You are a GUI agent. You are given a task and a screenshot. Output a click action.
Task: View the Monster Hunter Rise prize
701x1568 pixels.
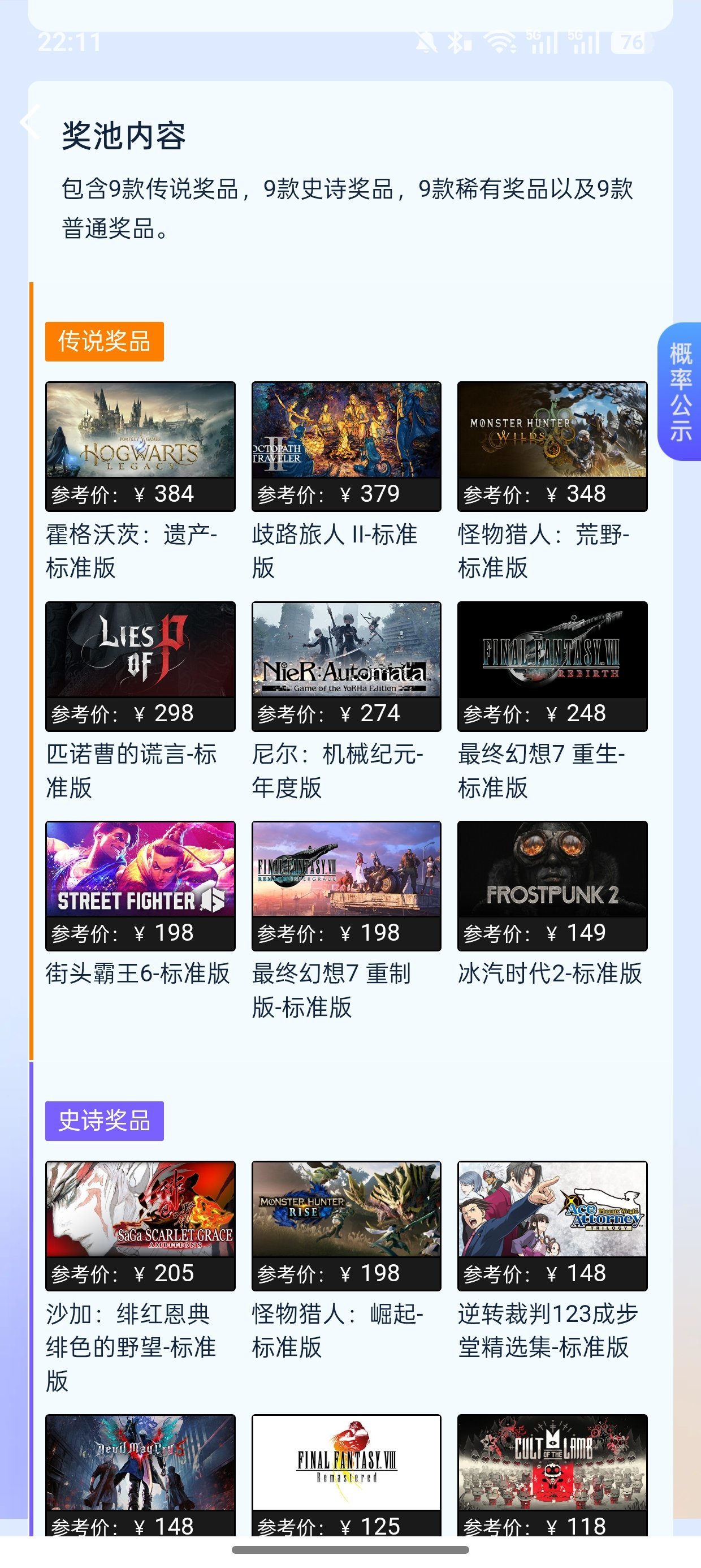pos(346,1225)
